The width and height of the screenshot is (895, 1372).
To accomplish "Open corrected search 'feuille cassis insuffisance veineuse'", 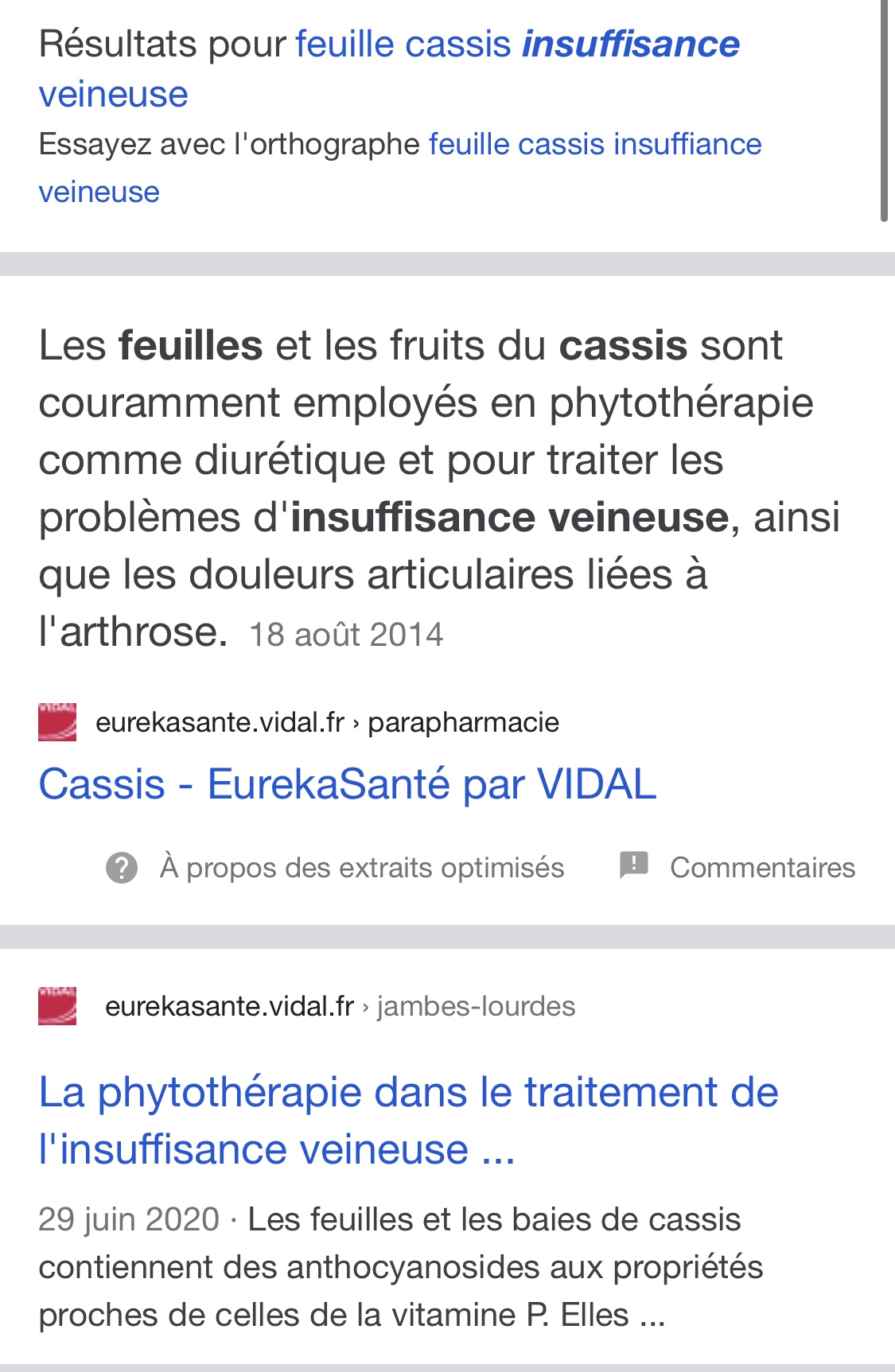I will point(517,45).
